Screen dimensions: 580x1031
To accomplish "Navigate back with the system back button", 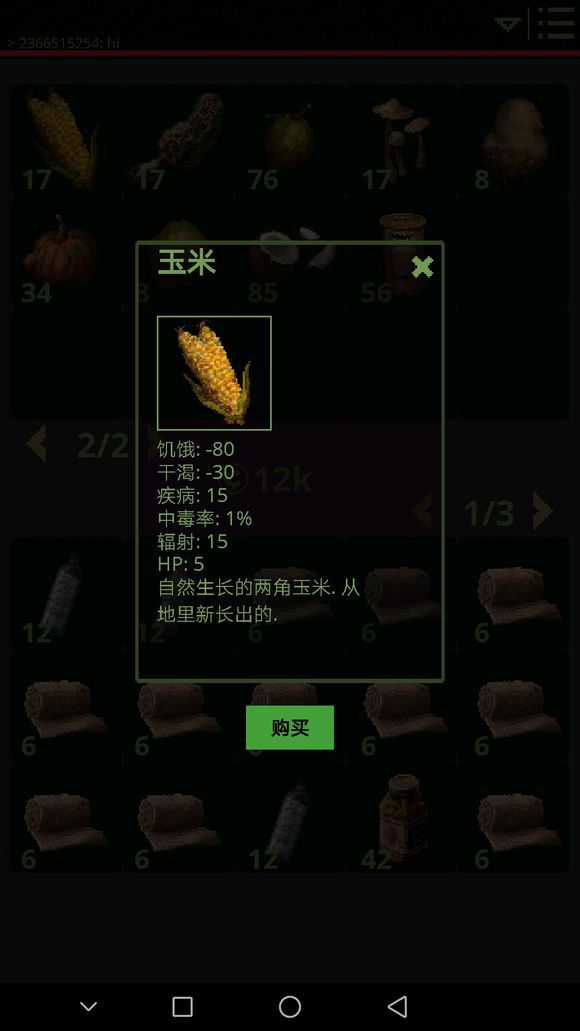I will (x=397, y=1007).
